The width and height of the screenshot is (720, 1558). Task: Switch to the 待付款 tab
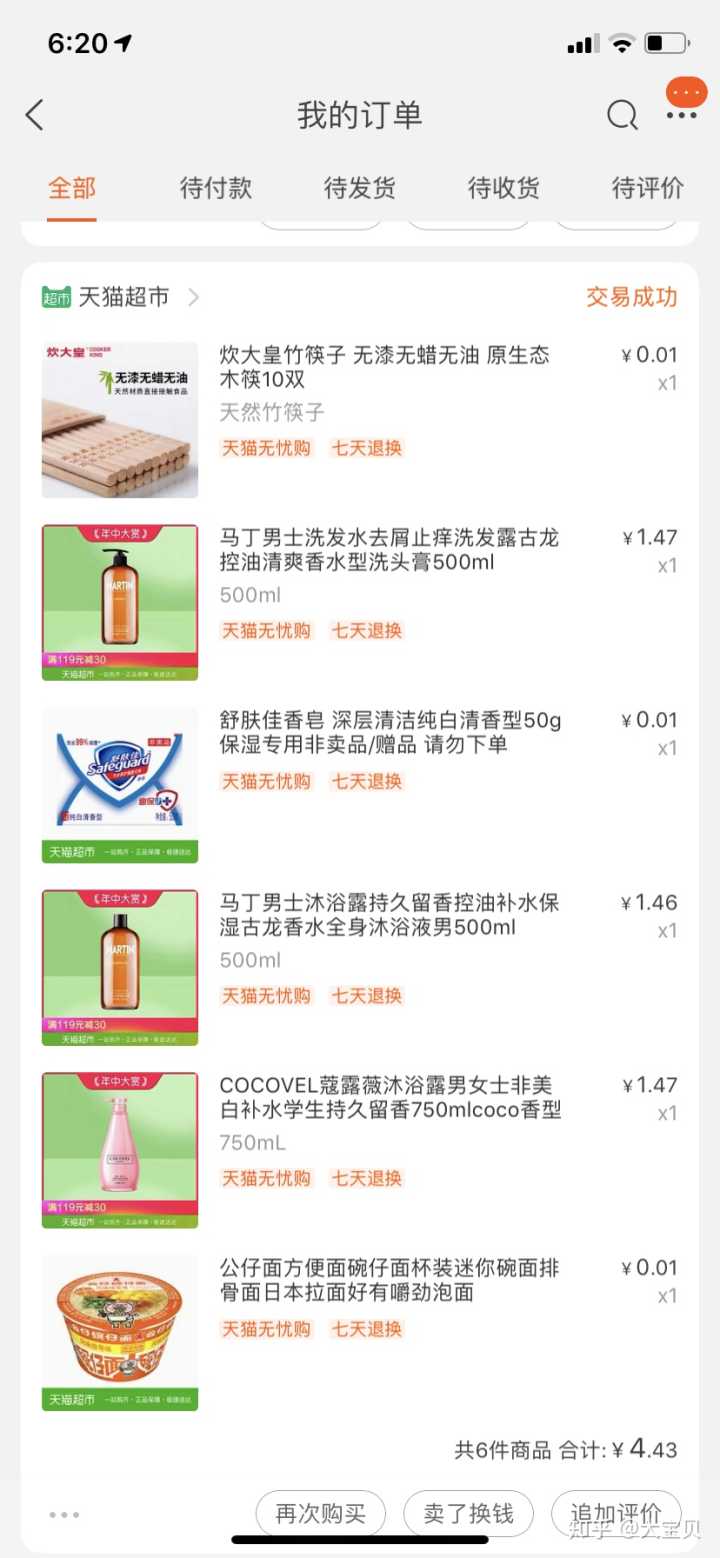coord(216,188)
